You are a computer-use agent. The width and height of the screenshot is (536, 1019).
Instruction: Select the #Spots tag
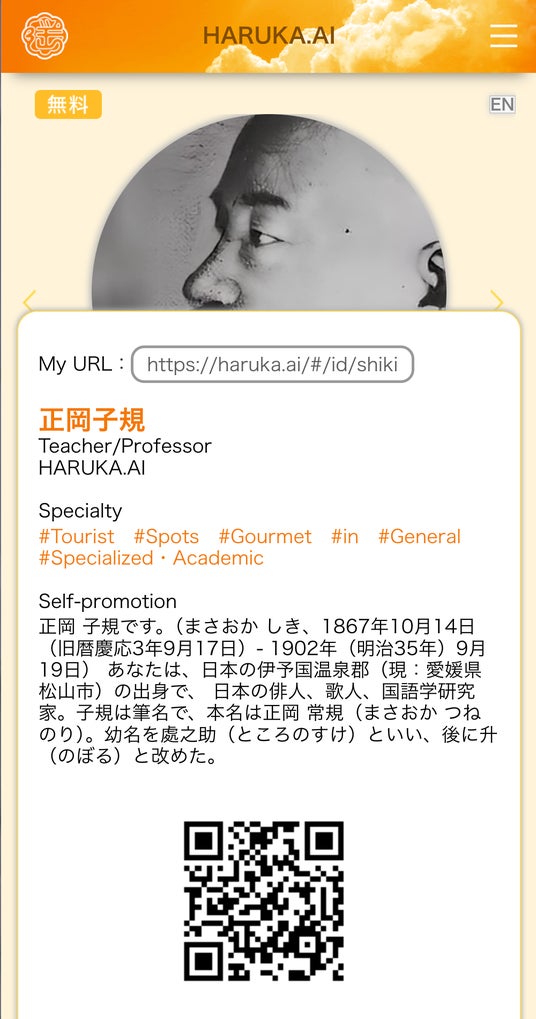pyautogui.click(x=166, y=537)
